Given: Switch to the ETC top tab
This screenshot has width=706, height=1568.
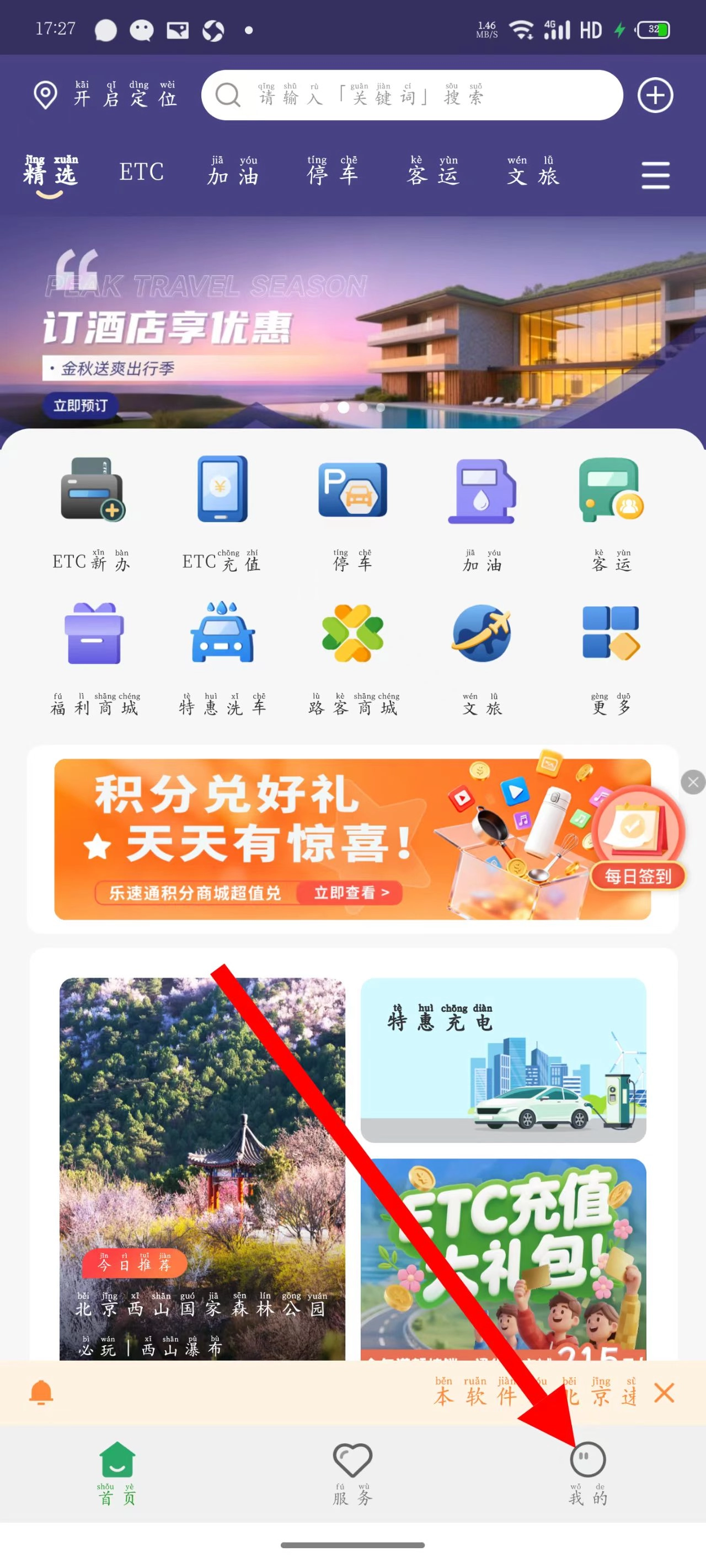Looking at the screenshot, I should 141,172.
